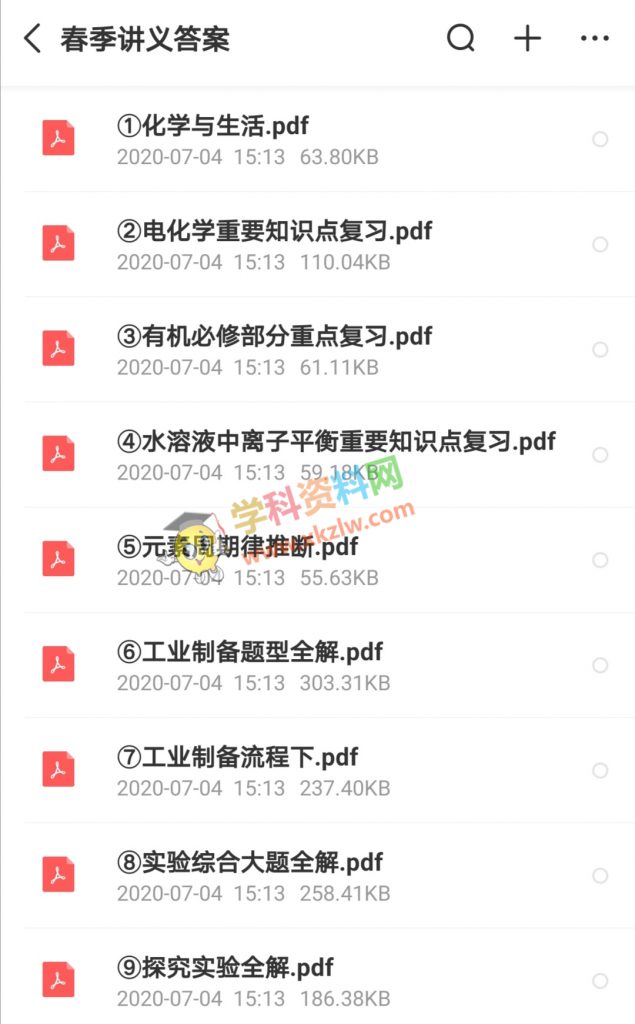Open ⑧实验综合大题全解.pdf
This screenshot has width=635, height=1024.
[x=249, y=863]
